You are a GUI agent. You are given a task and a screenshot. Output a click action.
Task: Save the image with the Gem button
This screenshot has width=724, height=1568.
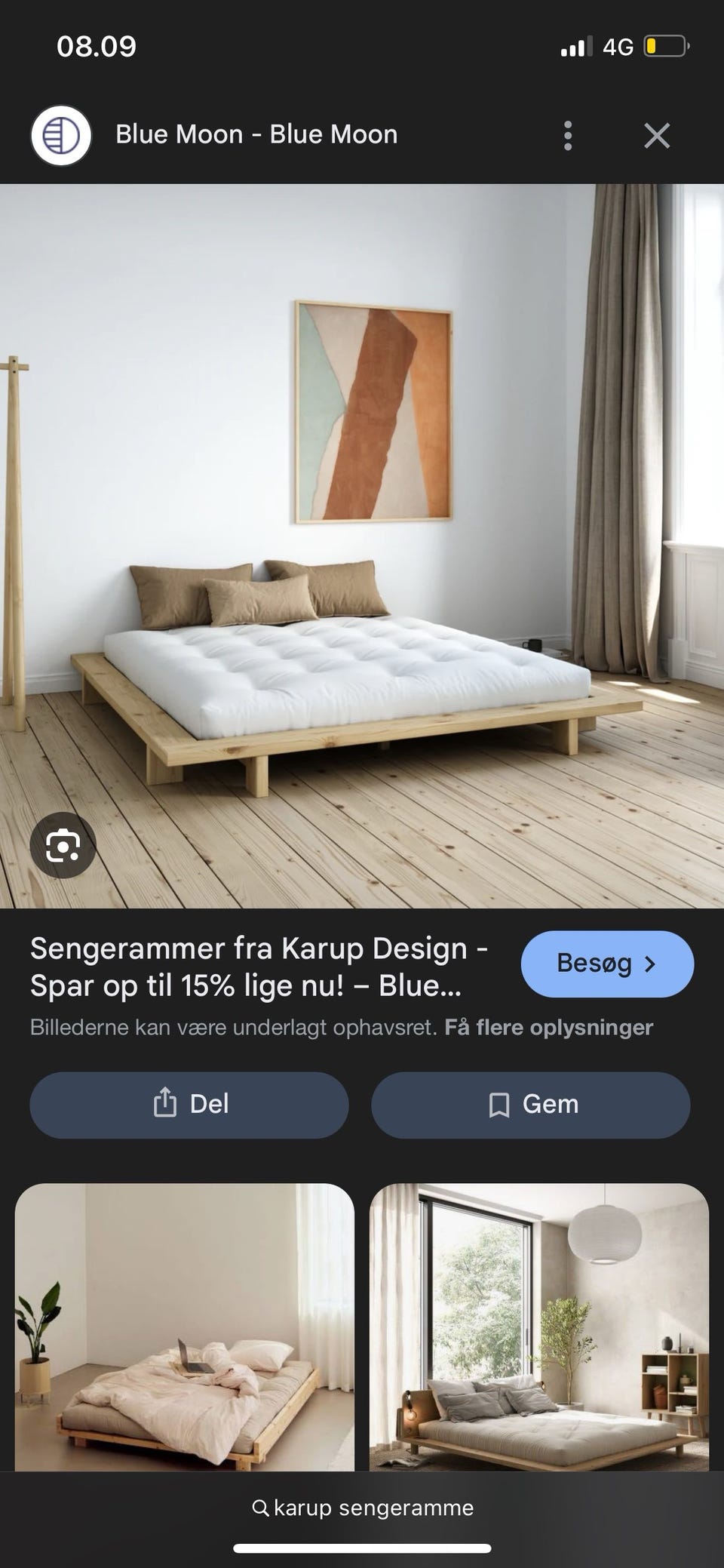point(530,1104)
